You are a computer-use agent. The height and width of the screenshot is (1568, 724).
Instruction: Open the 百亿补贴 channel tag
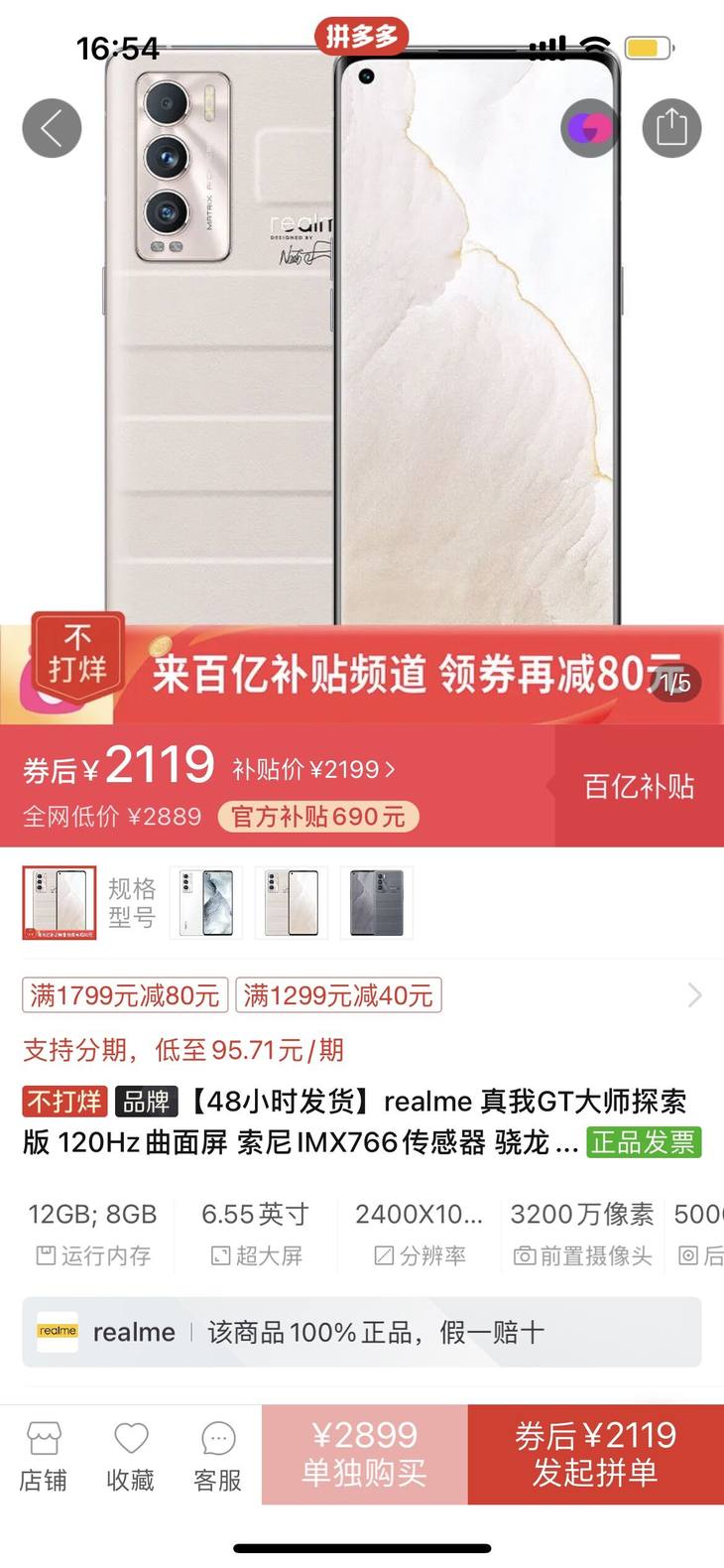coord(639,786)
